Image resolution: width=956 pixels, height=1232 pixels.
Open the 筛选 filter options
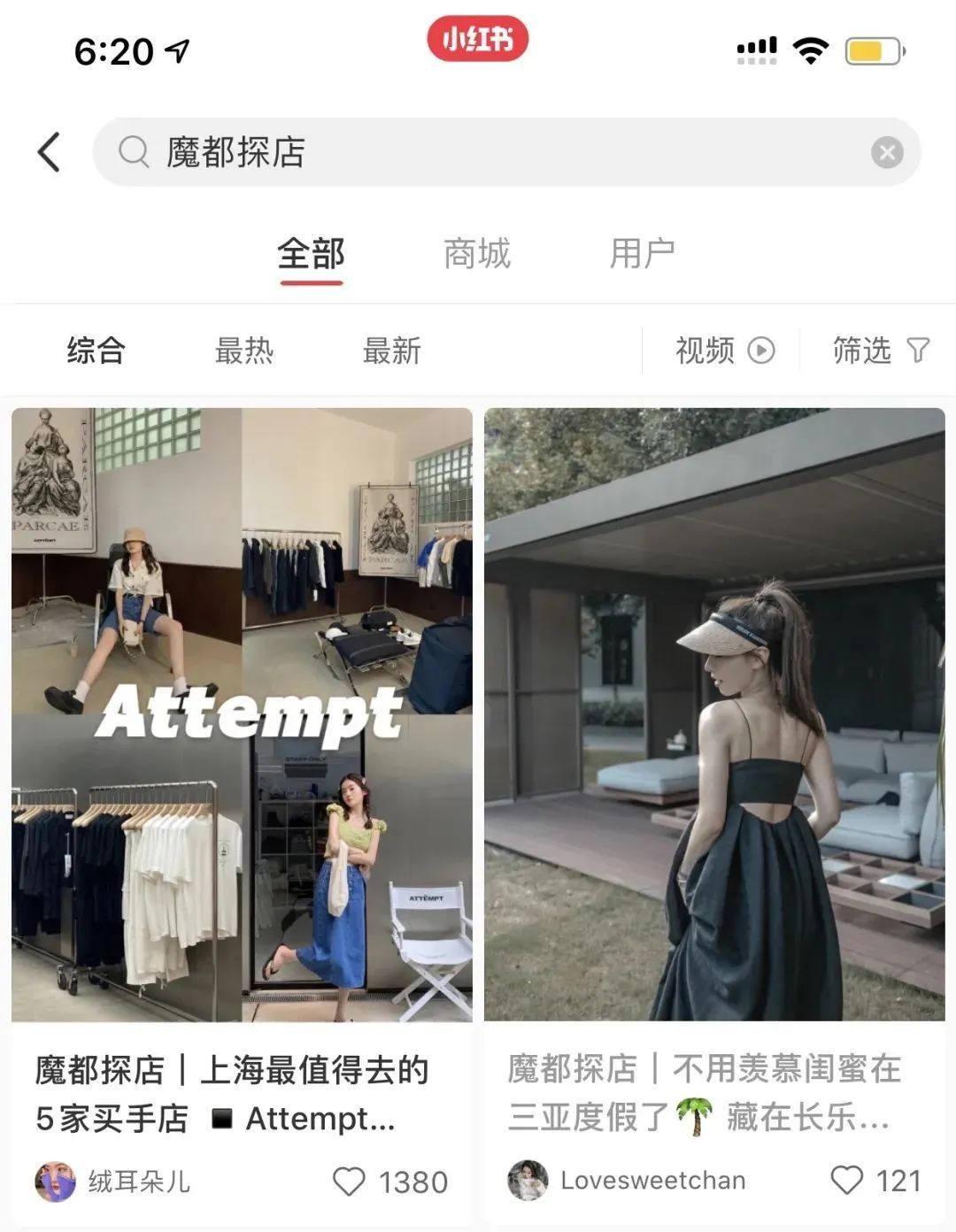[x=880, y=350]
